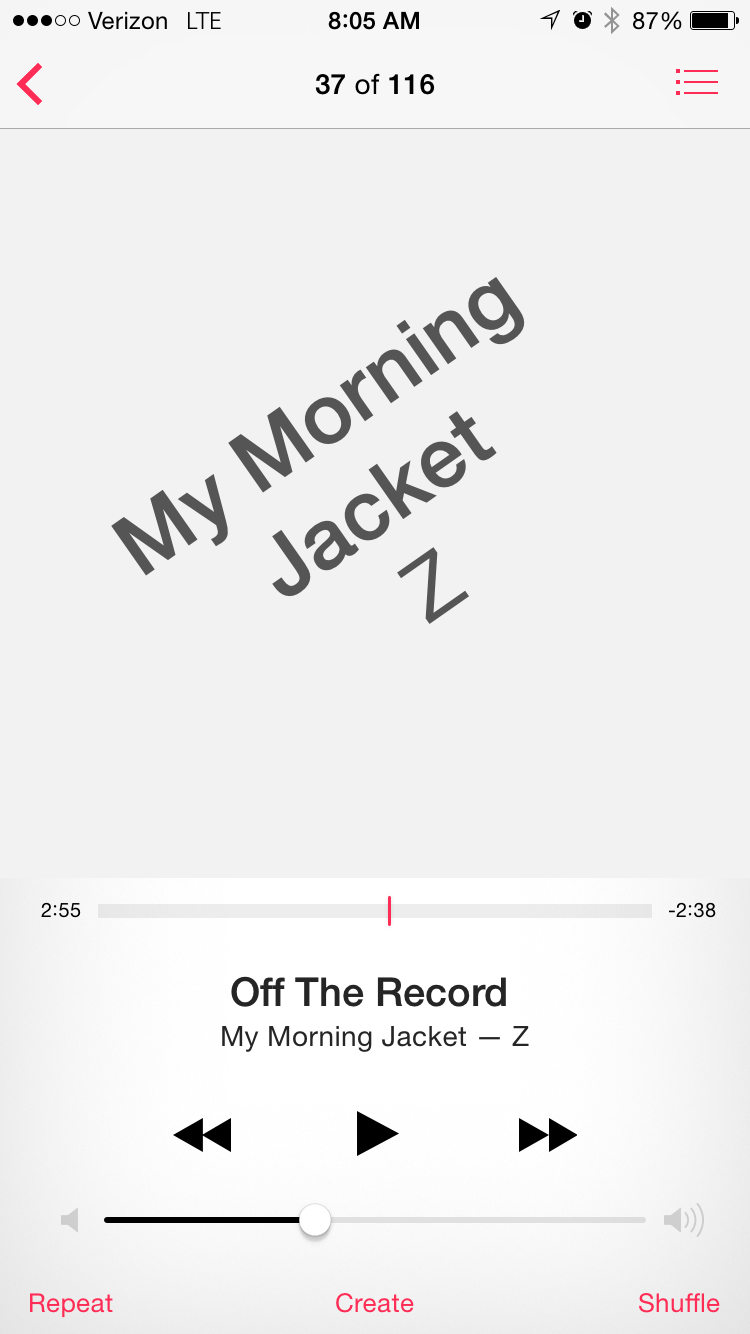Skip to the previous track
Image resolution: width=750 pixels, height=1334 pixels.
pos(202,1135)
